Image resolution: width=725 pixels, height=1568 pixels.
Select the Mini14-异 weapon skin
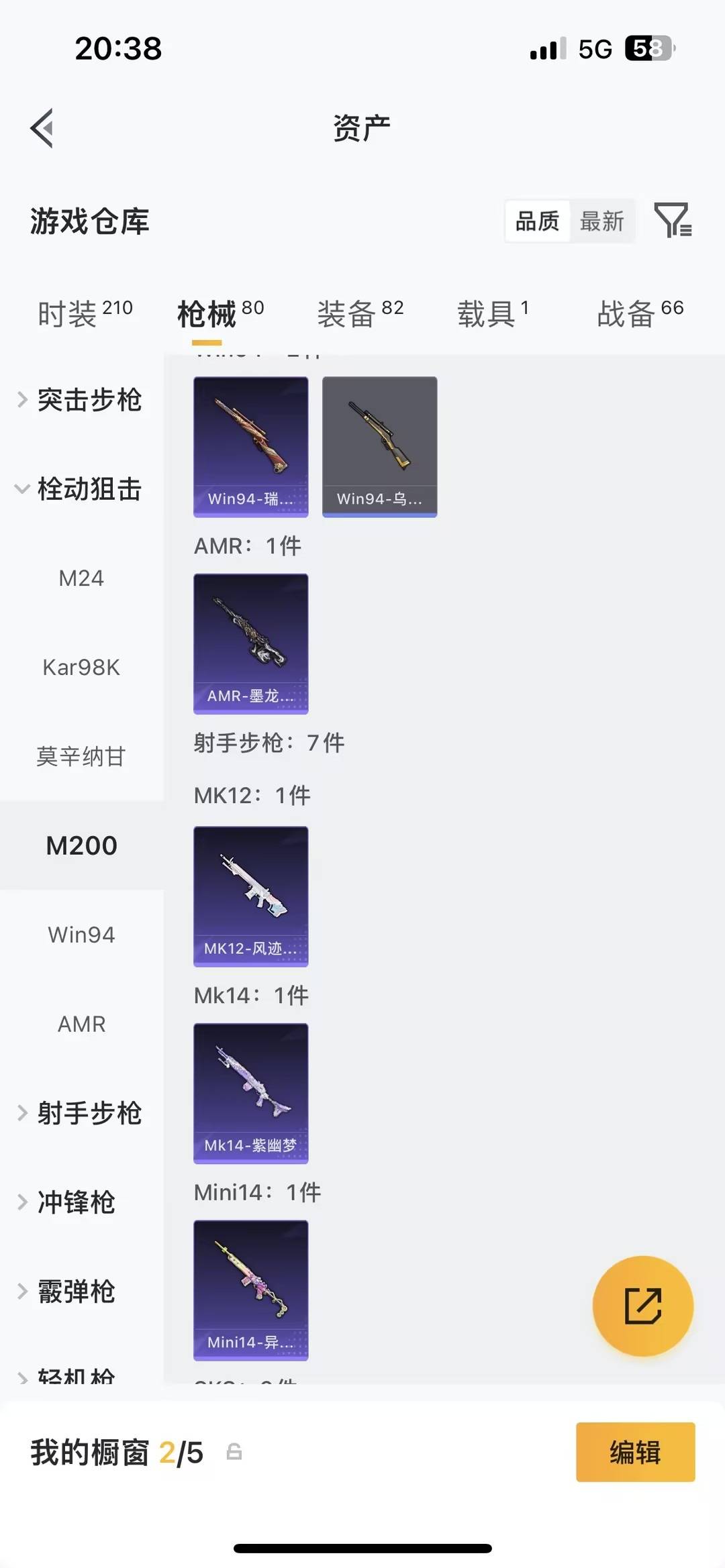pyautogui.click(x=250, y=1292)
